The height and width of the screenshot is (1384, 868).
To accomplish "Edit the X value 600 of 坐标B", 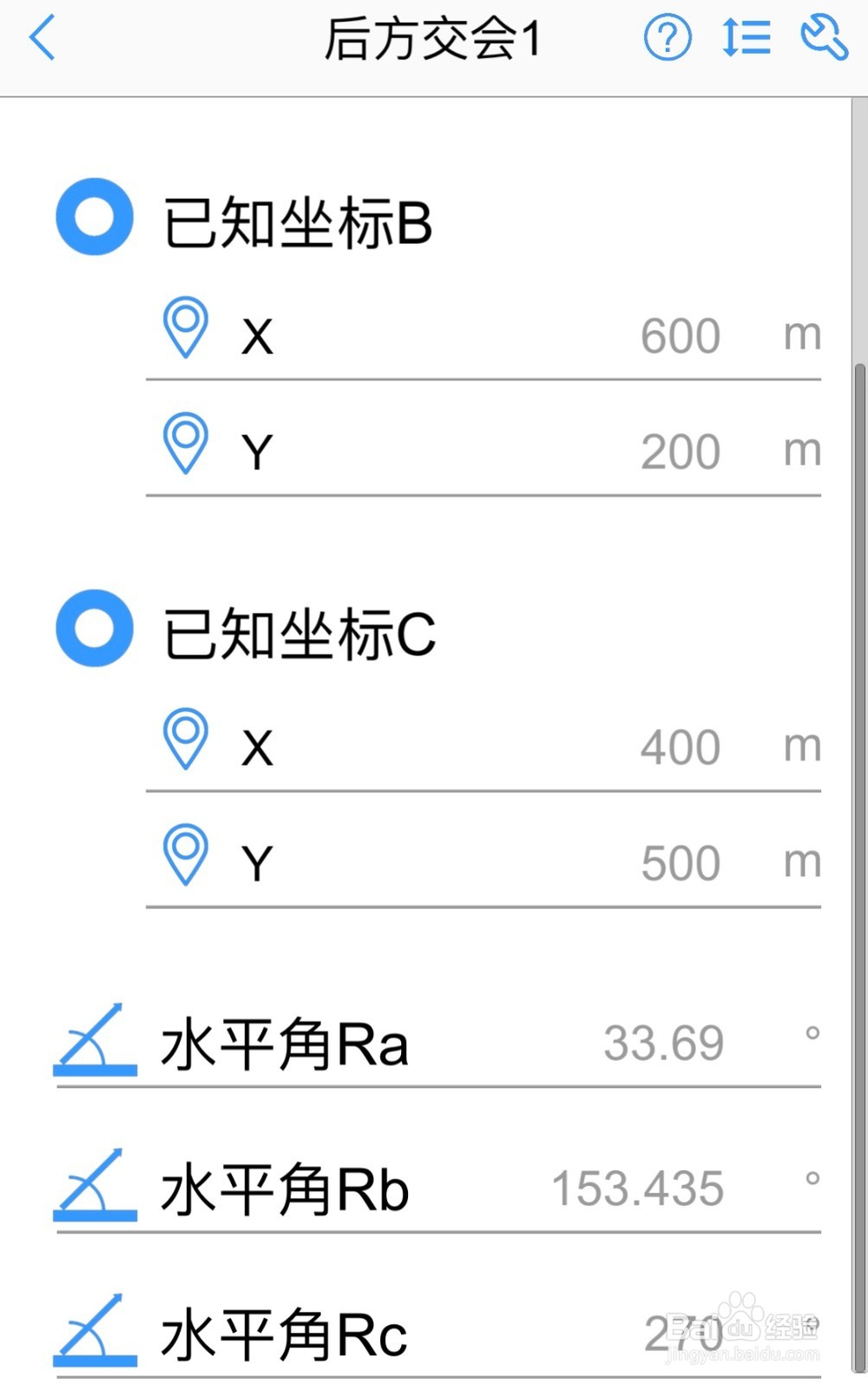I will [x=681, y=334].
